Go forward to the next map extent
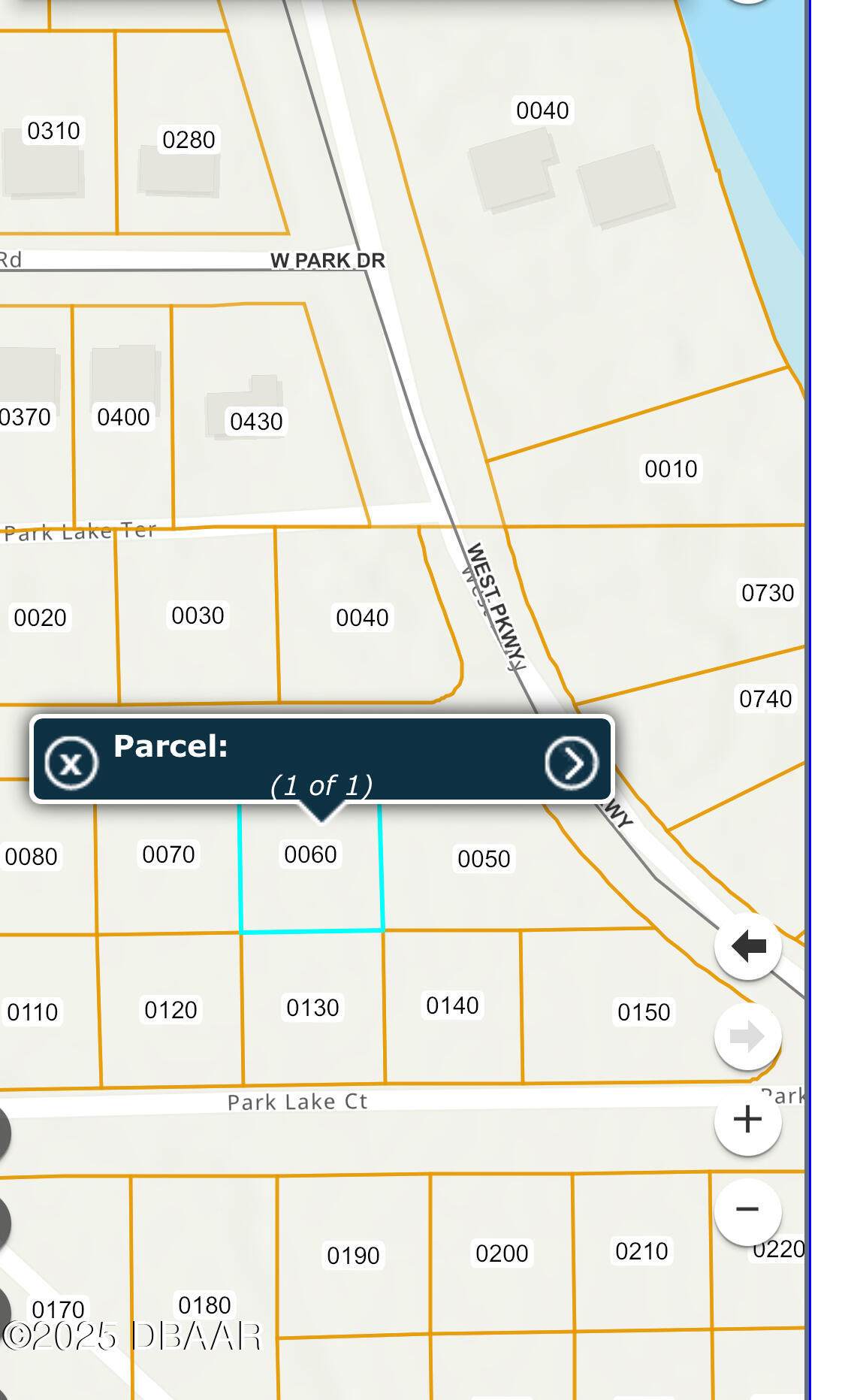 (747, 1036)
